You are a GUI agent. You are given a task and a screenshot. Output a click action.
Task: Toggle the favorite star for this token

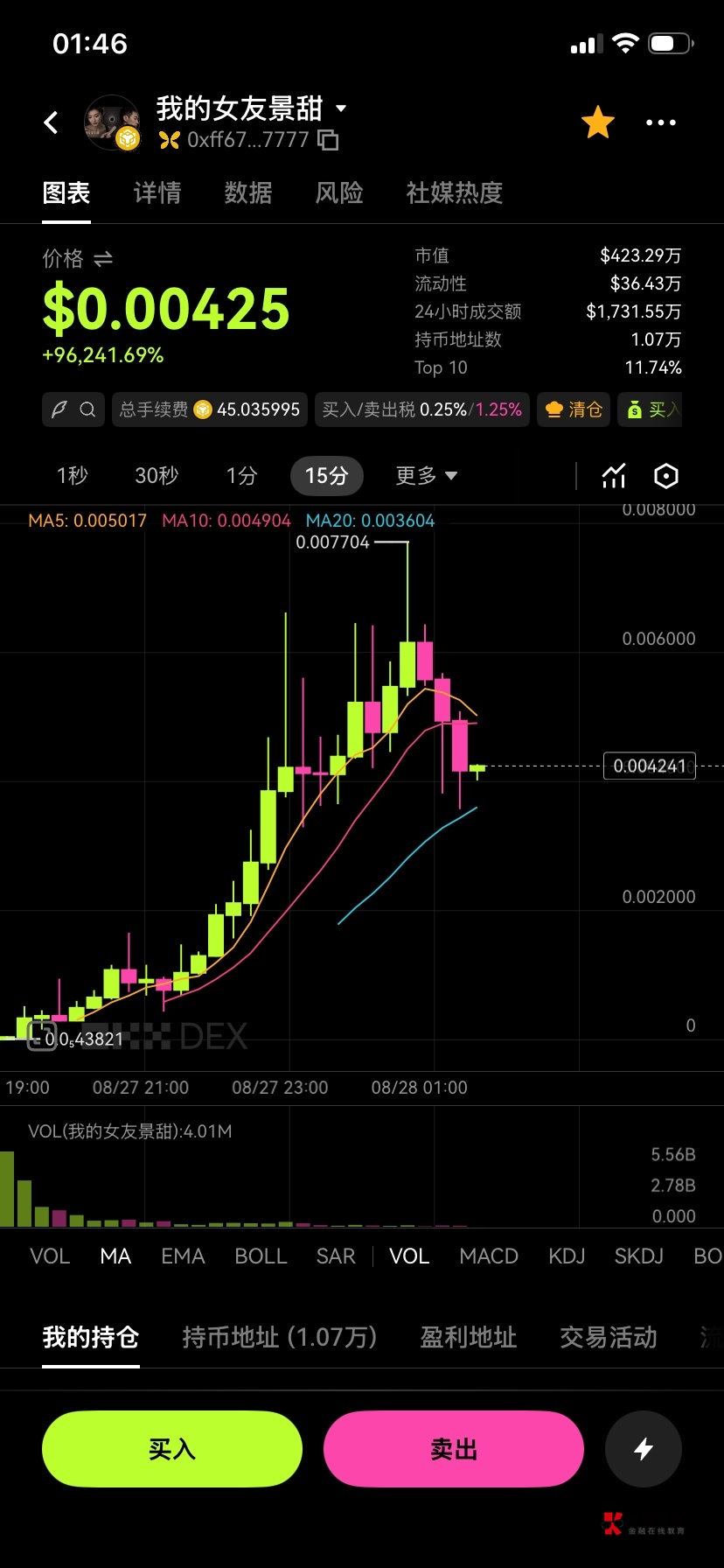(x=598, y=122)
